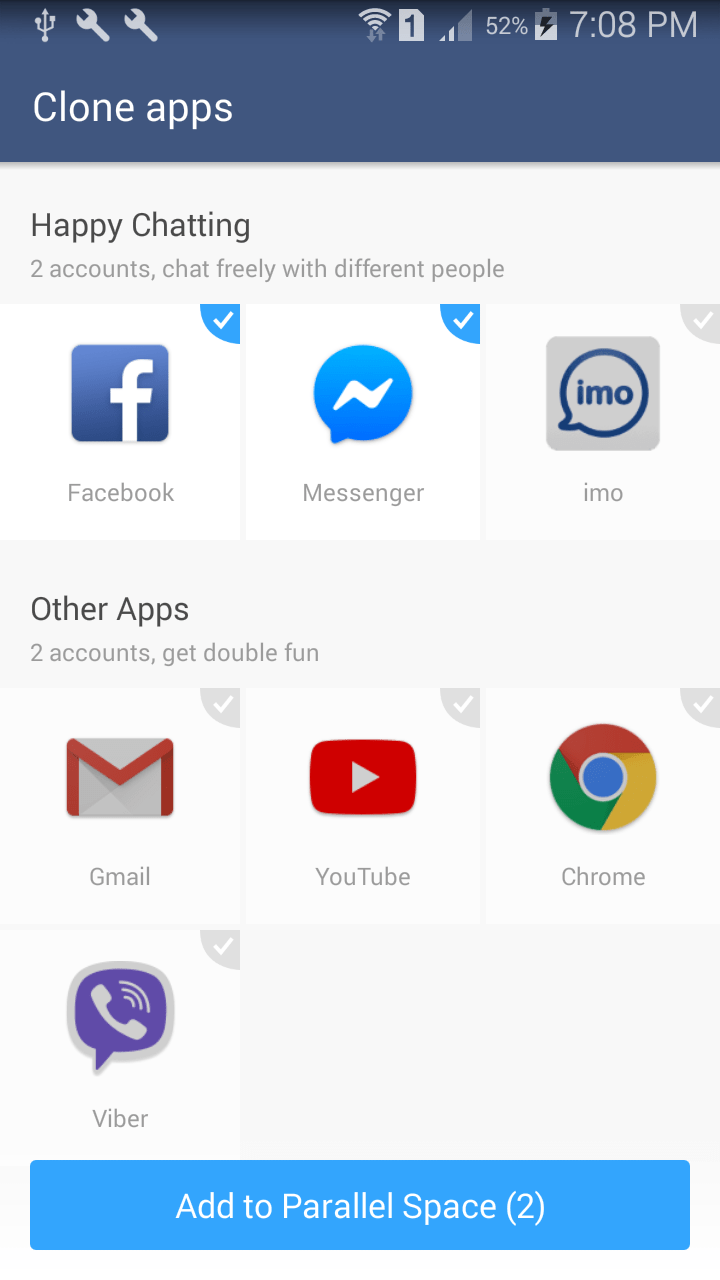This screenshot has width=720, height=1280.
Task: Open the imo app icon
Action: (x=602, y=393)
